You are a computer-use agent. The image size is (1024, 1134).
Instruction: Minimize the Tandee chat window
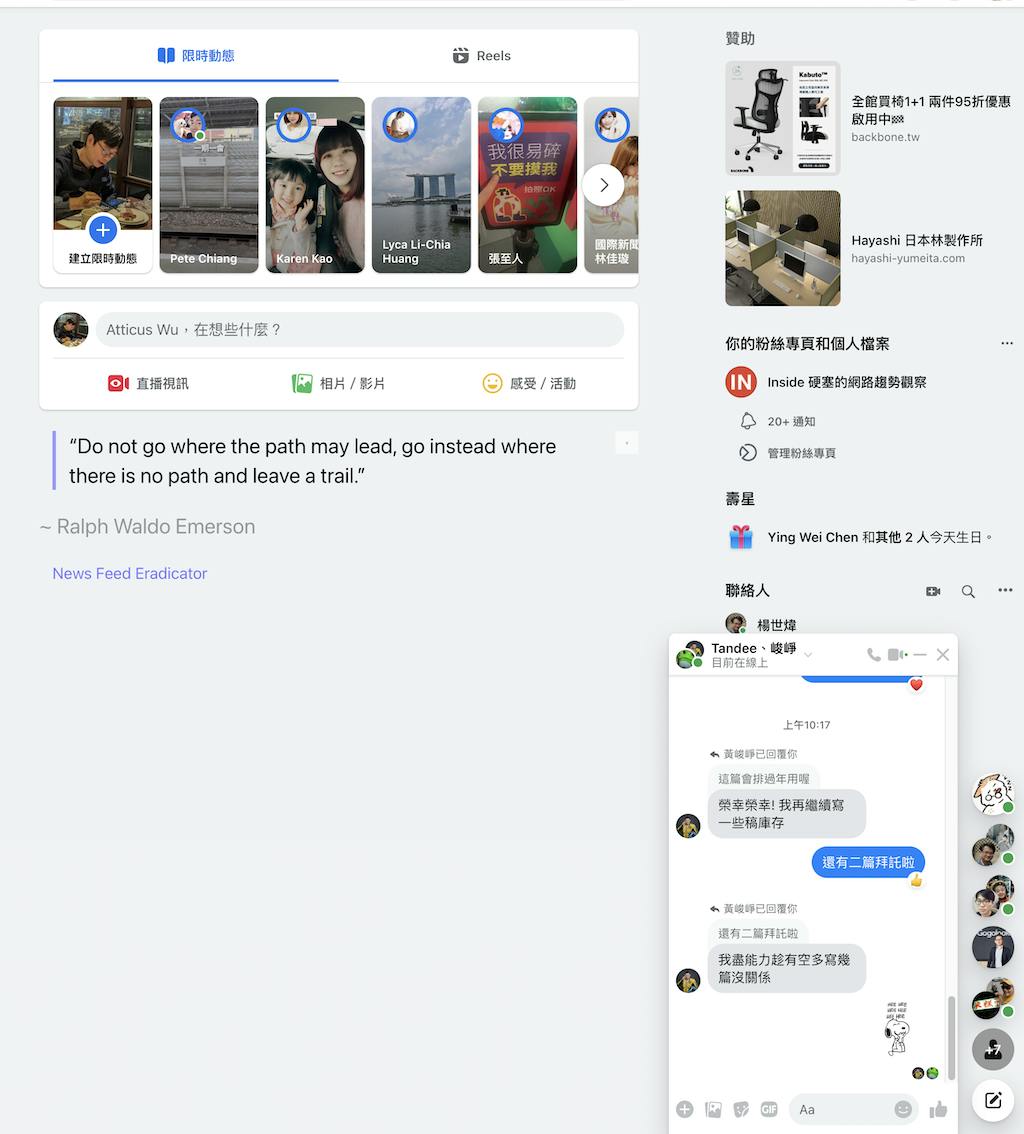click(x=920, y=655)
